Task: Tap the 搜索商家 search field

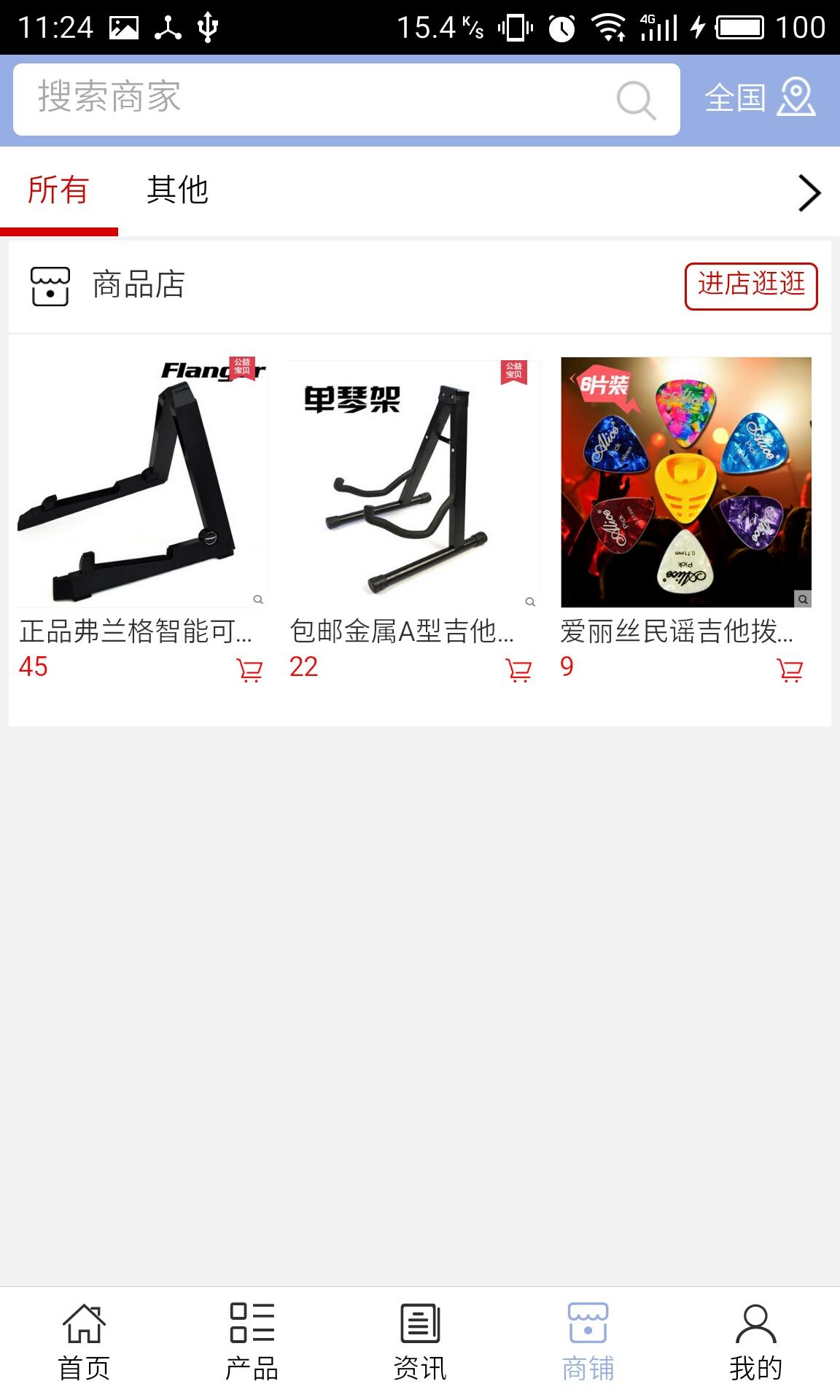Action: (314, 98)
